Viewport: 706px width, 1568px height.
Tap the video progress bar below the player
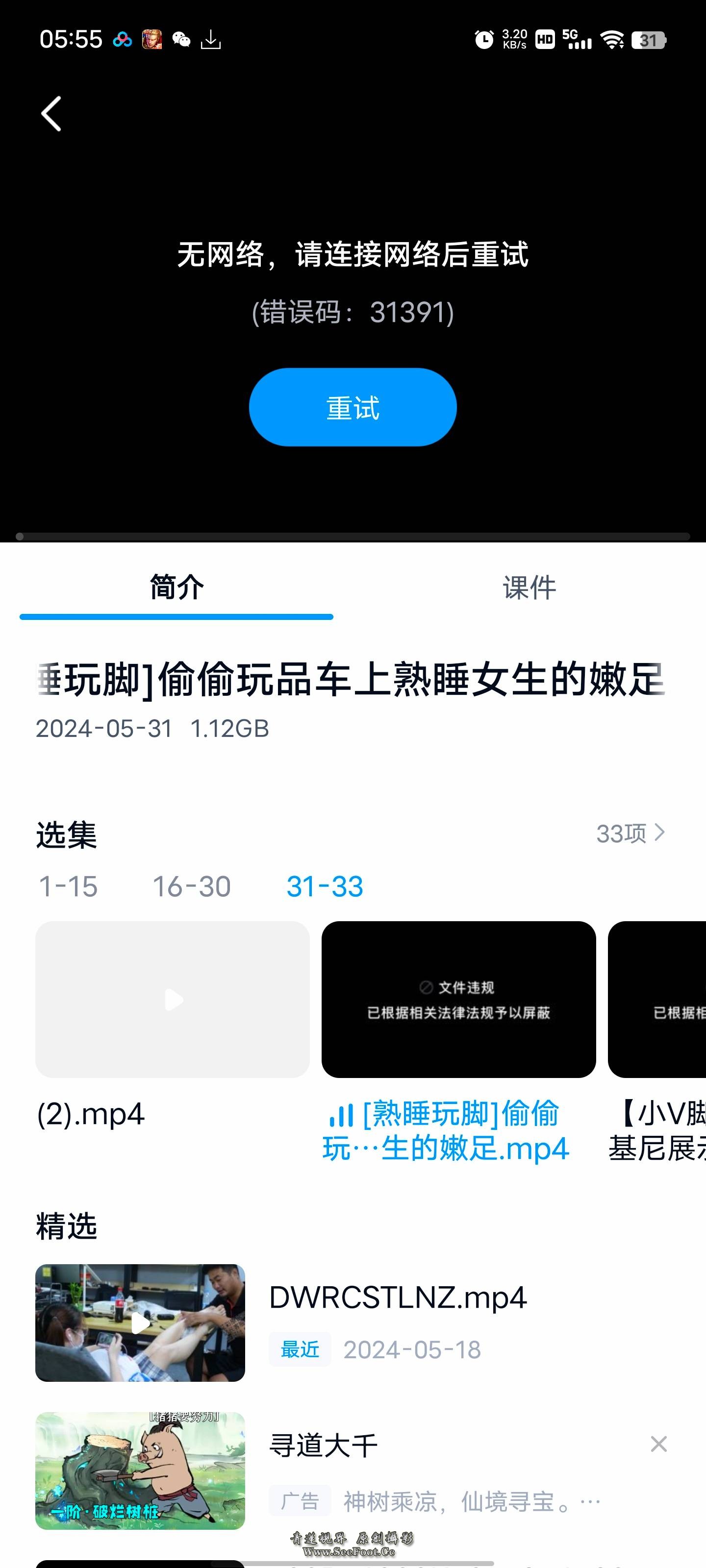tap(353, 536)
